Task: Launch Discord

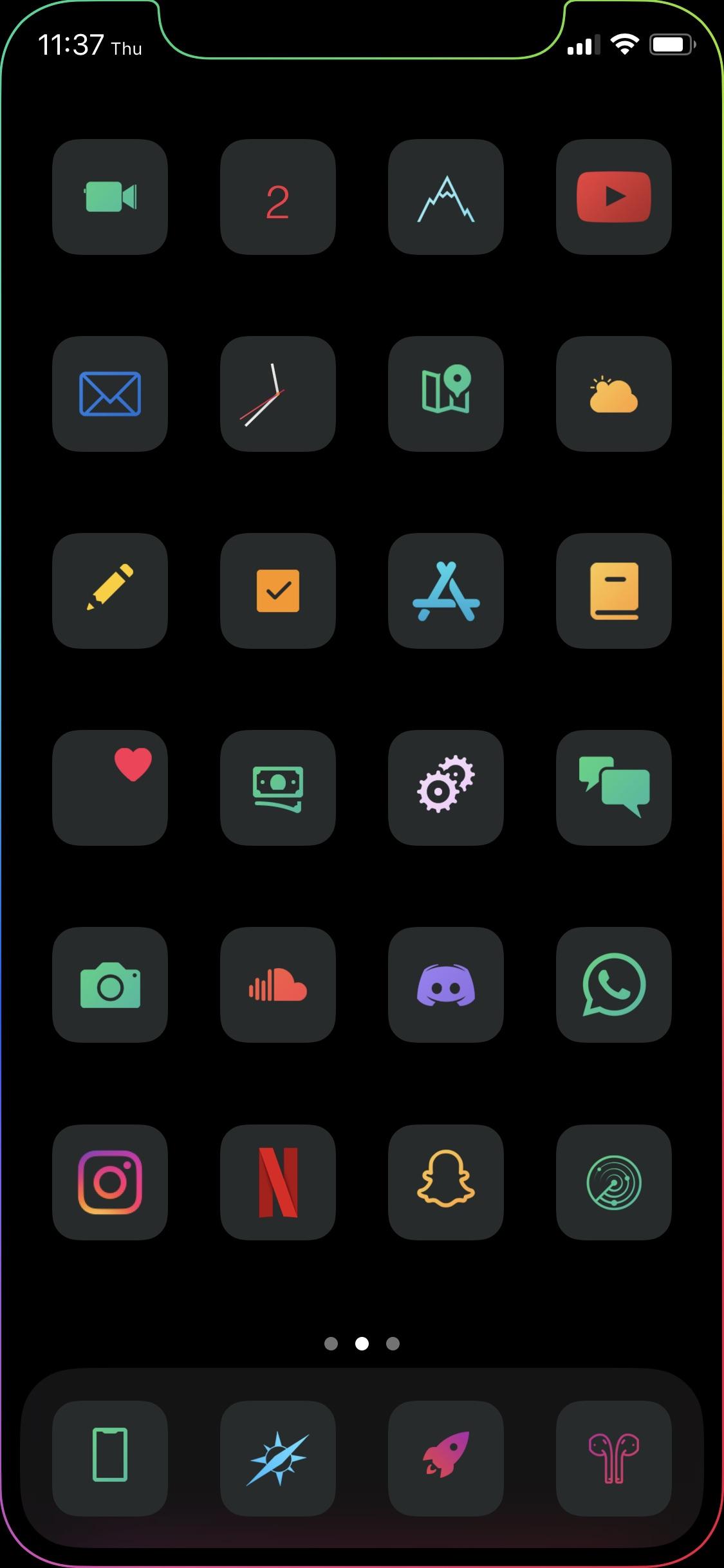Action: coord(445,984)
